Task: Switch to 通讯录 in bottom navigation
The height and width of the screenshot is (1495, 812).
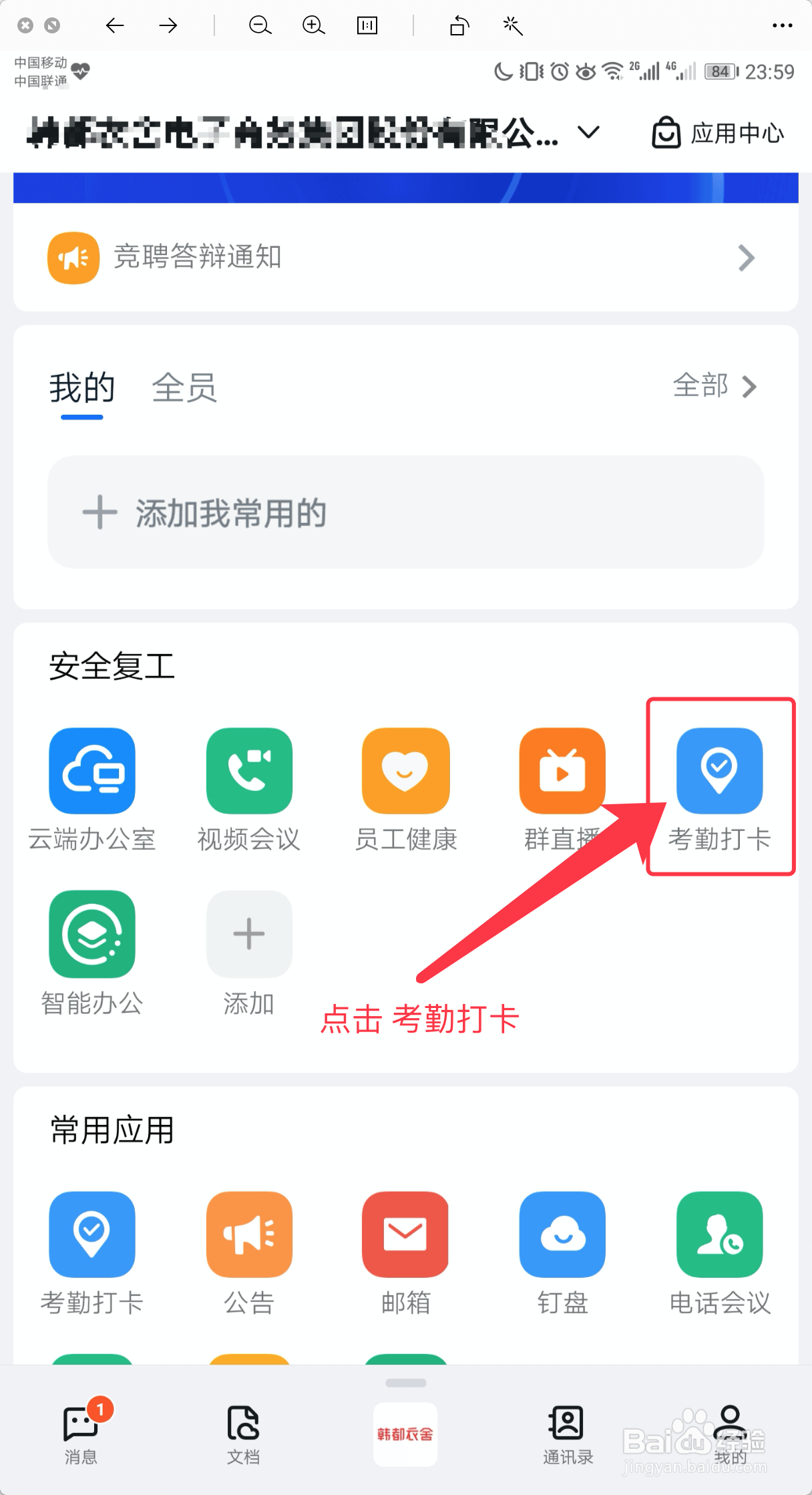Action: (x=566, y=1430)
